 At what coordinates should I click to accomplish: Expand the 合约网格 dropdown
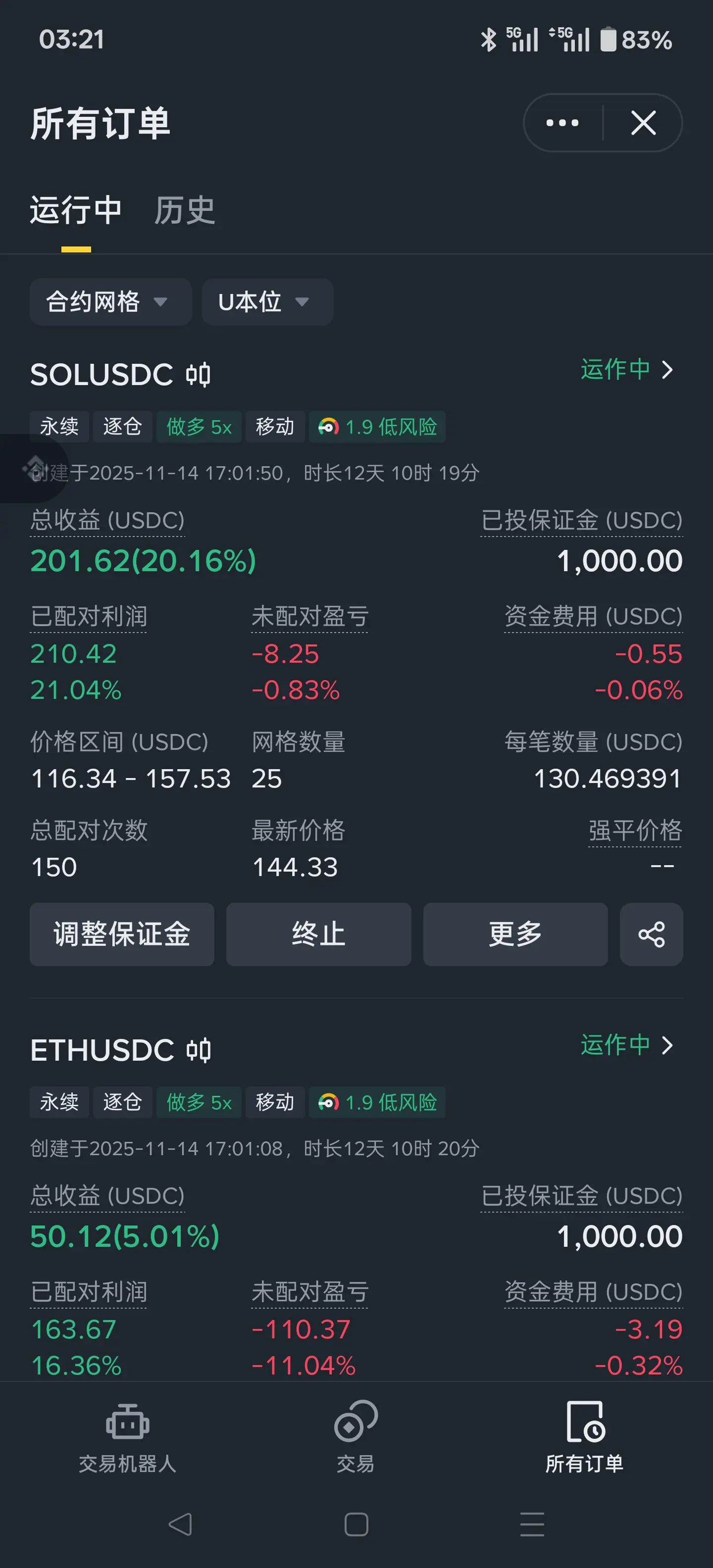pos(110,302)
